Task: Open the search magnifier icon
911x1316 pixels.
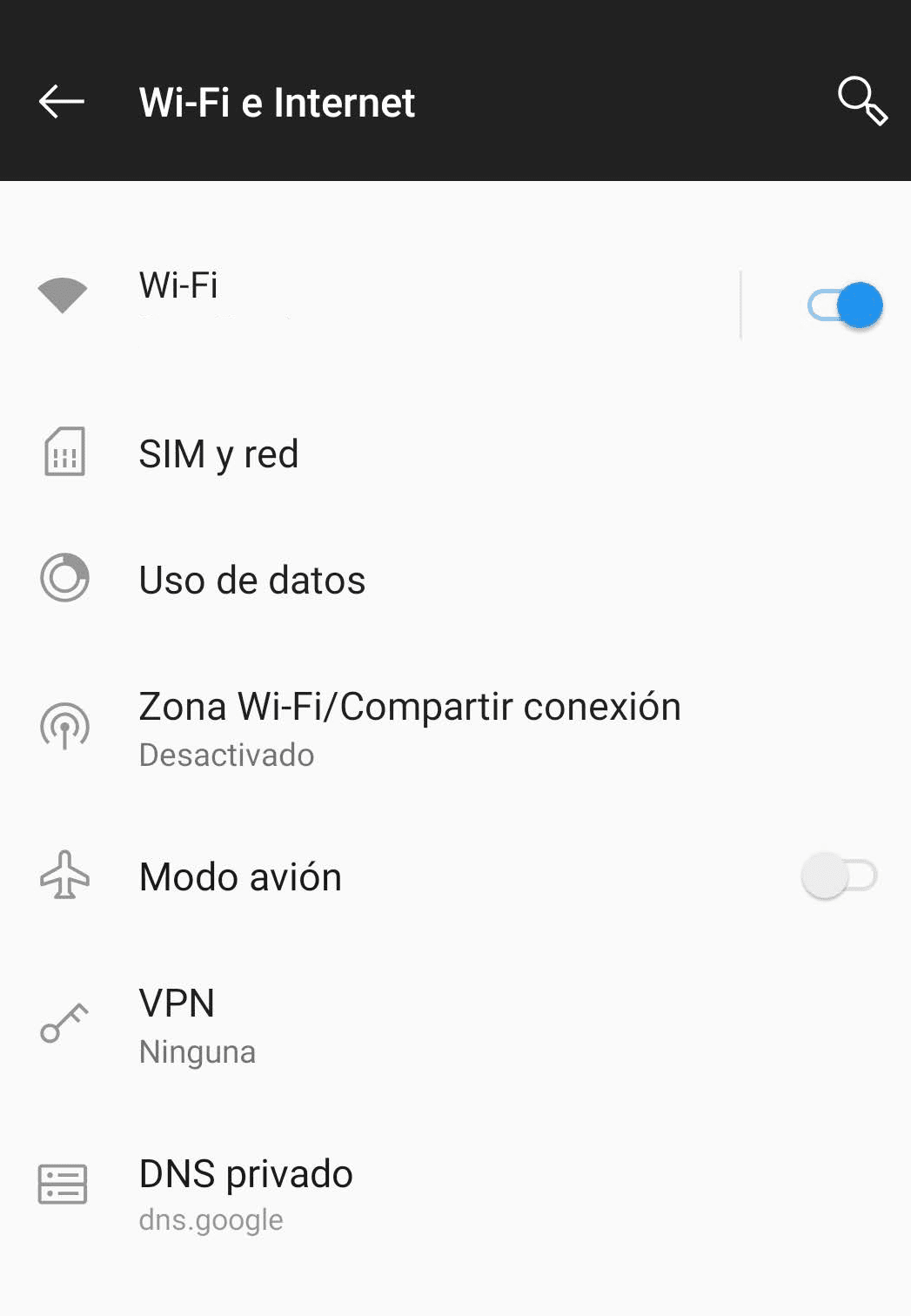Action: click(x=861, y=101)
